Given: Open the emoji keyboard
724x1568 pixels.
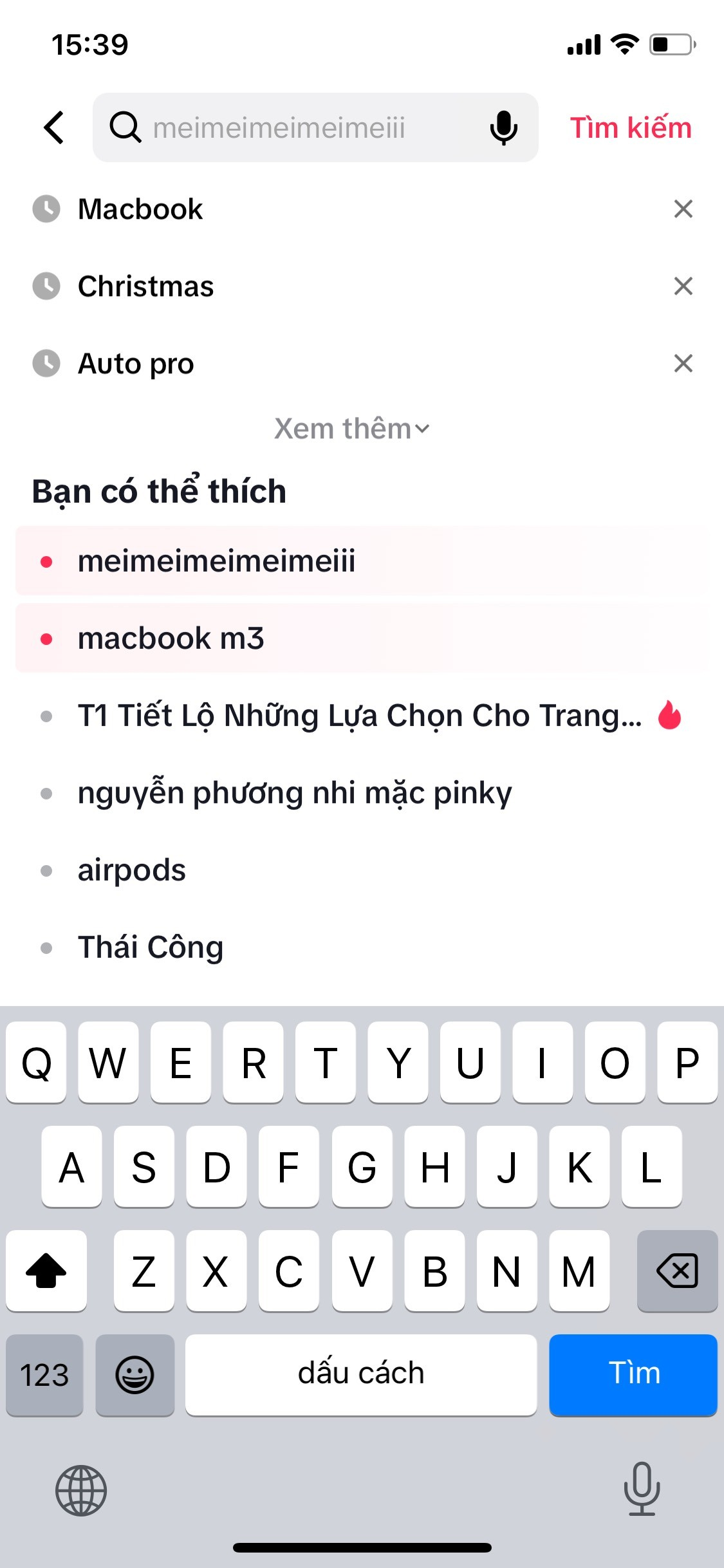Looking at the screenshot, I should [x=135, y=1374].
